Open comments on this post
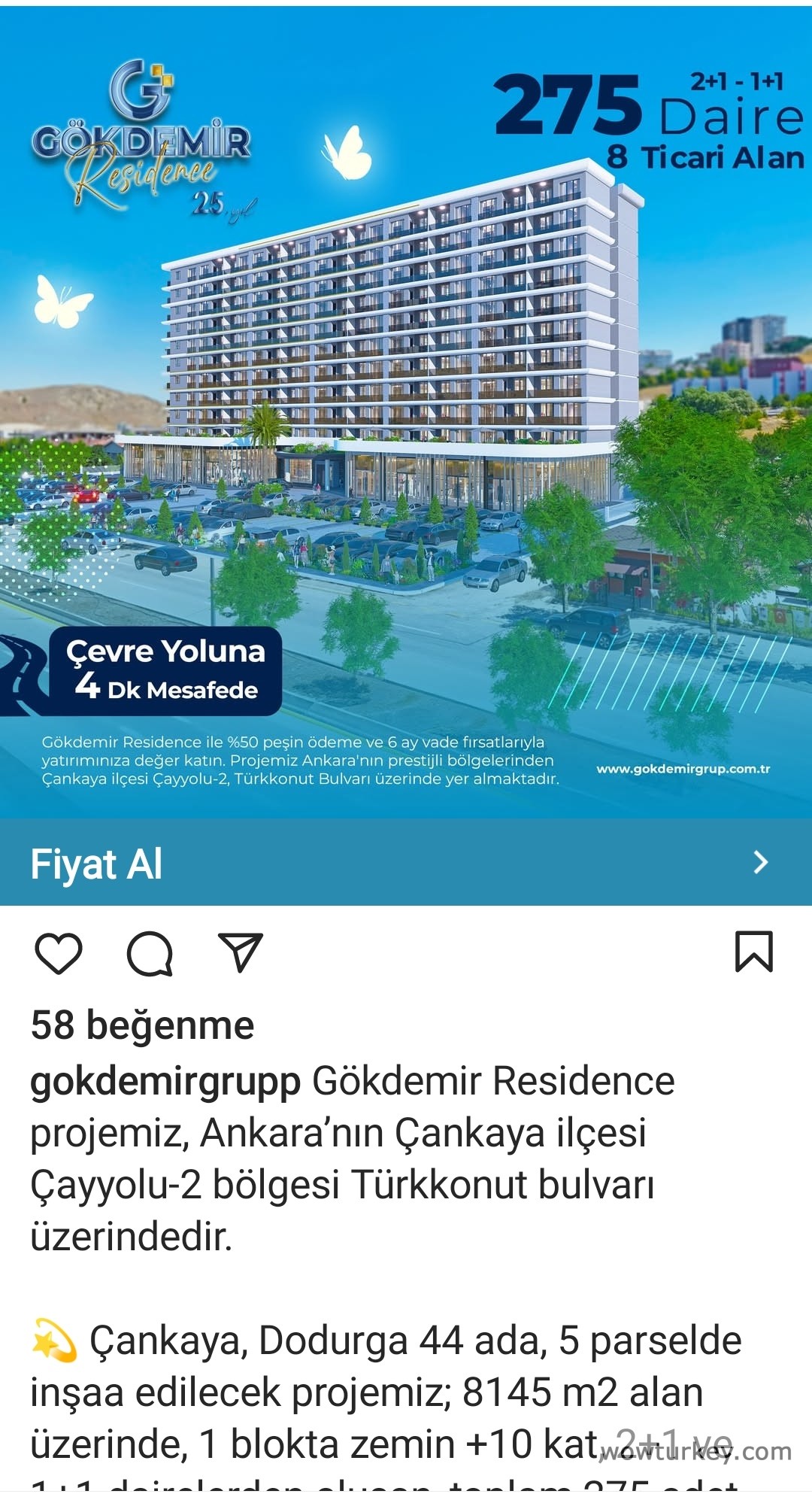Viewport: 812px width, 1497px height. 150,953
